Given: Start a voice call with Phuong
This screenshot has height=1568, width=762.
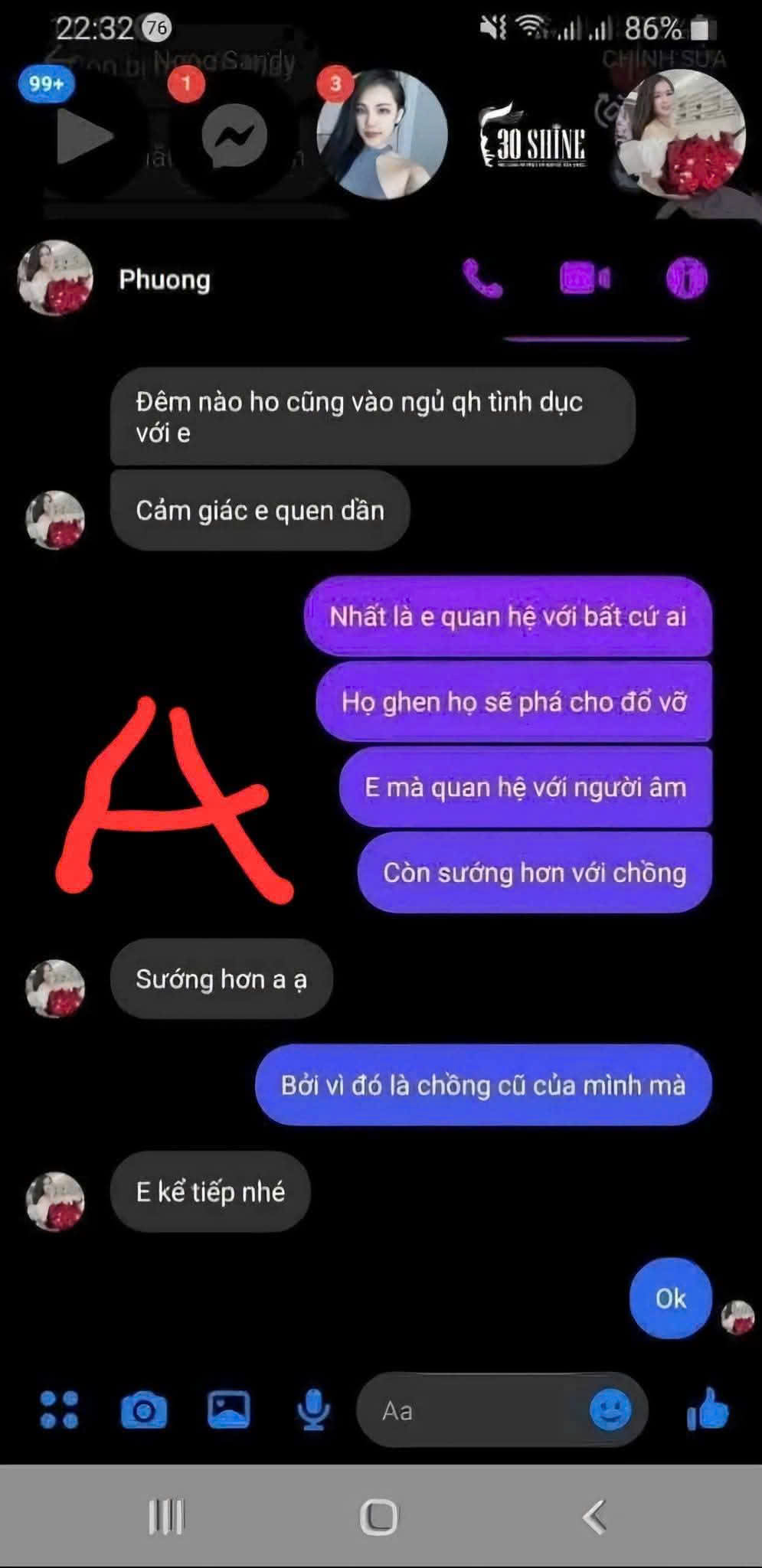Looking at the screenshot, I should pyautogui.click(x=482, y=279).
